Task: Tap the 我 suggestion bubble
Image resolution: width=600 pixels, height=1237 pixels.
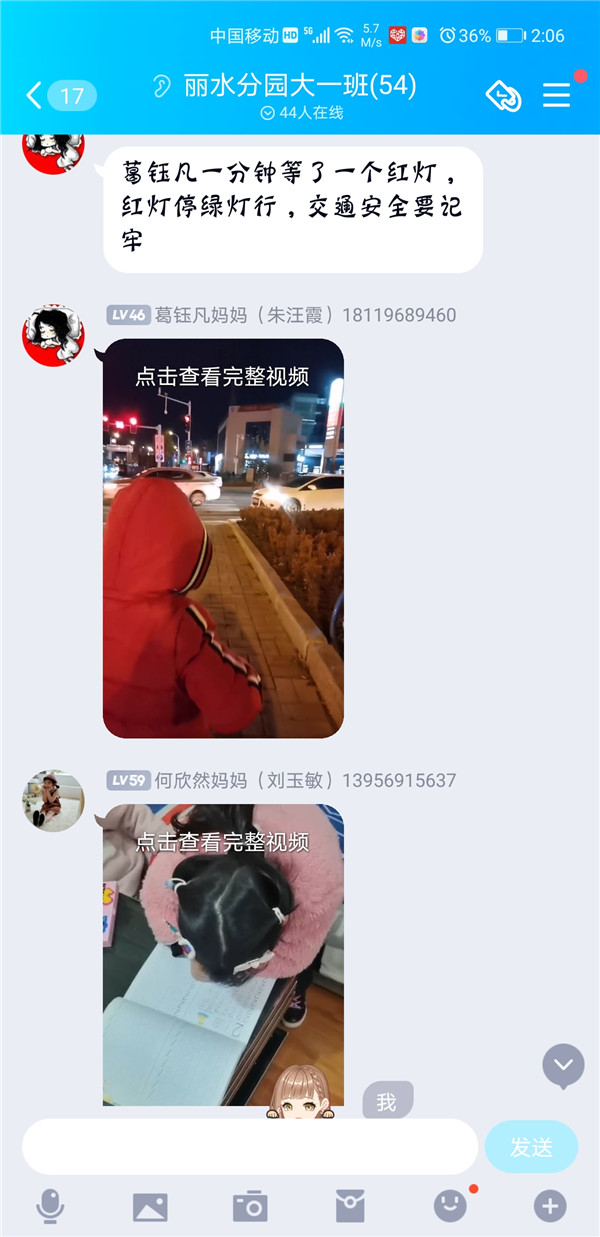Action: coord(387,1101)
